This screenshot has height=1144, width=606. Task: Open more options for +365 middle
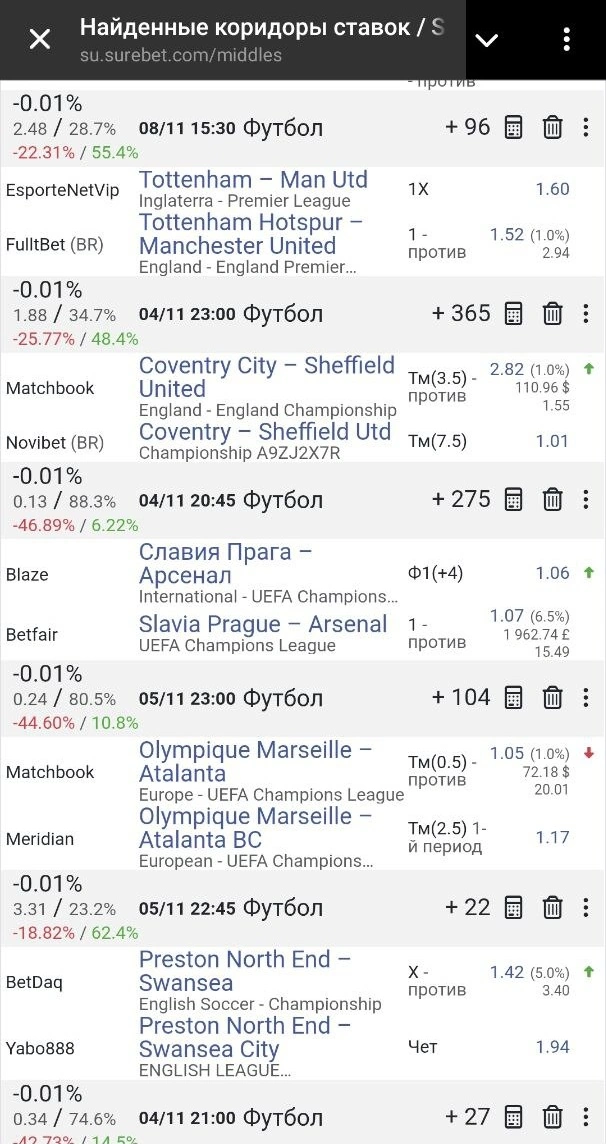(586, 313)
